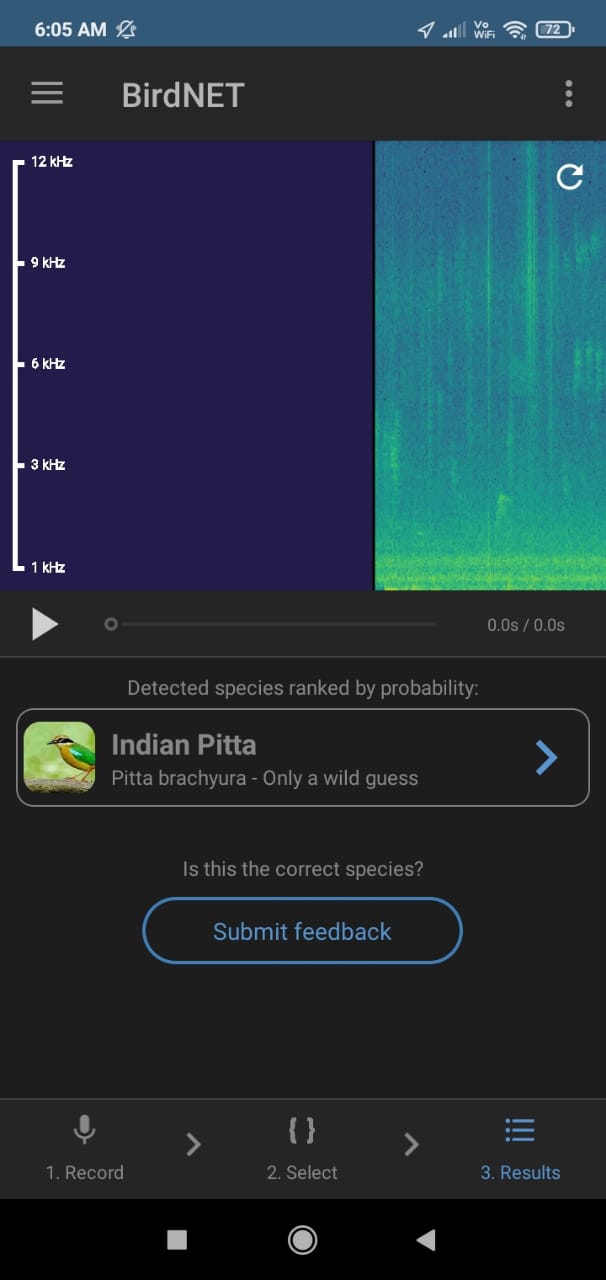The width and height of the screenshot is (606, 1280).
Task: Tap the Submit feedback button
Action: [302, 931]
